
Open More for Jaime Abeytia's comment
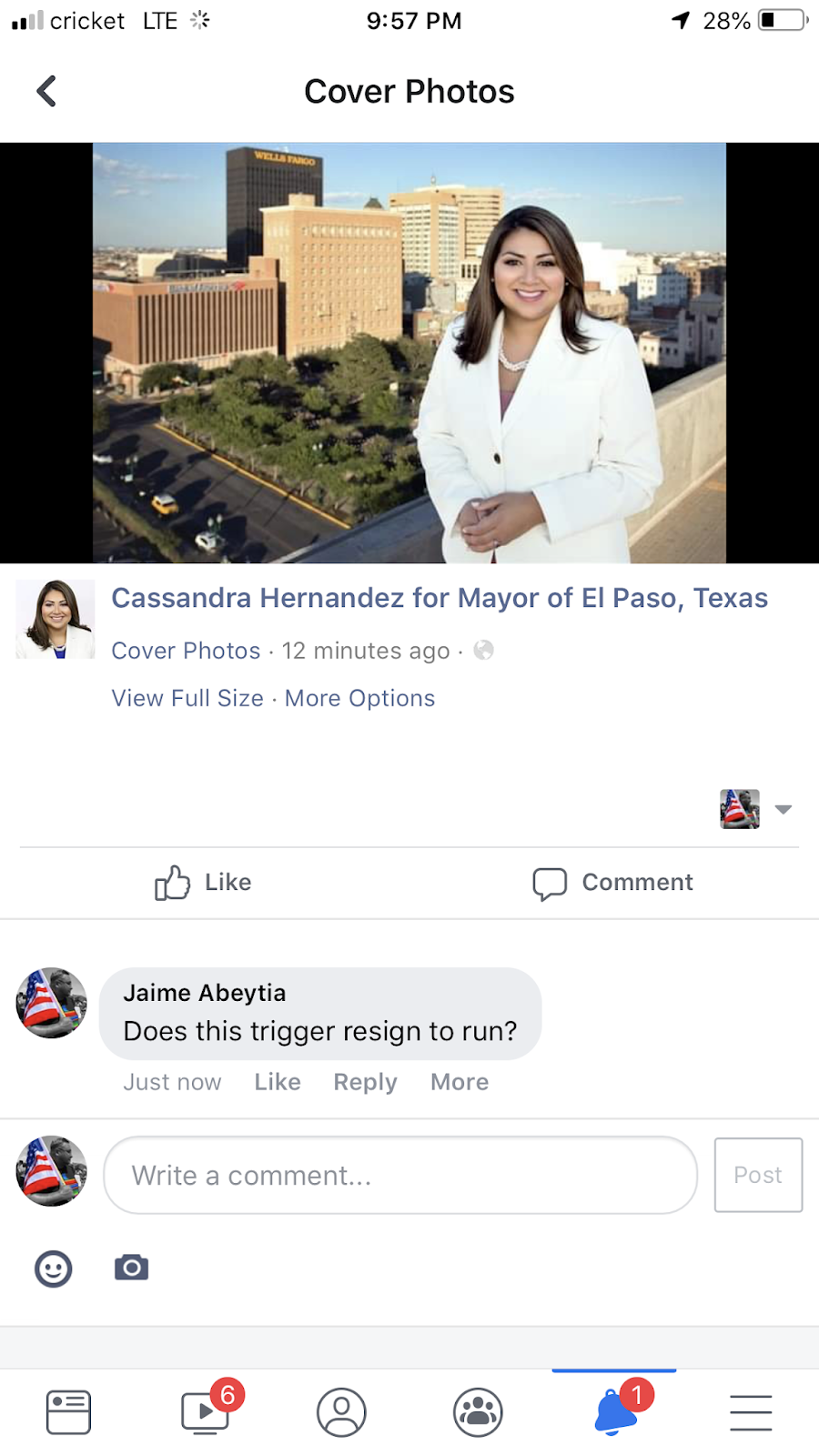pos(460,1082)
